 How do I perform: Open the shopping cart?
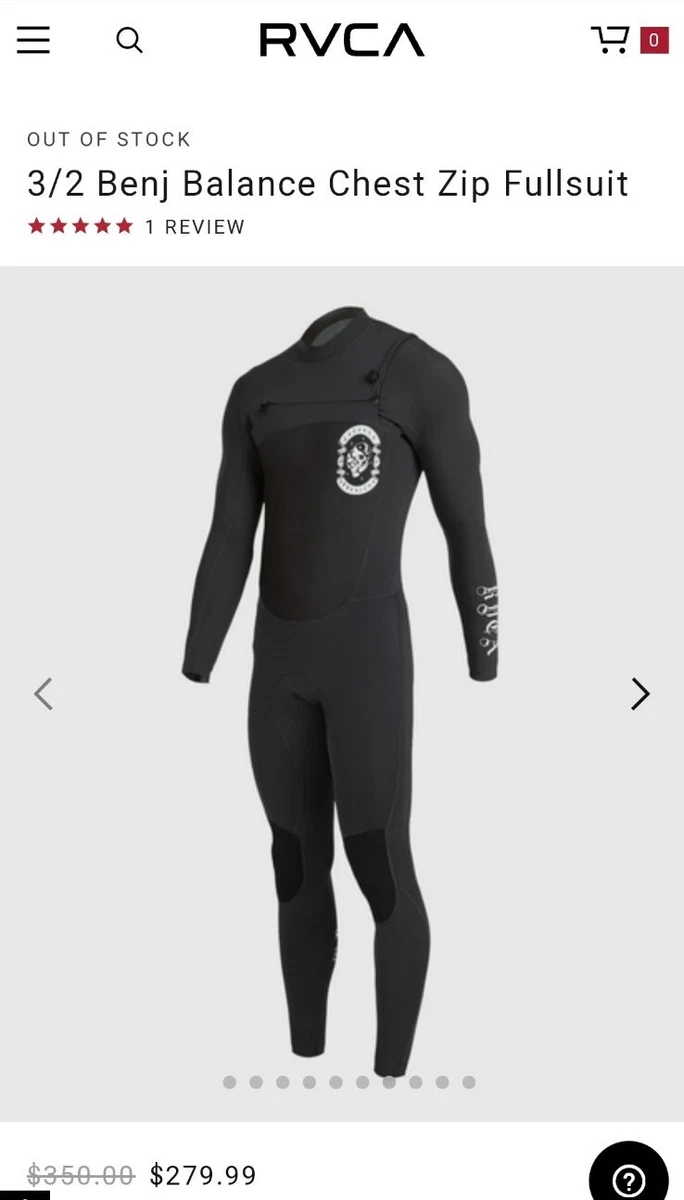point(629,40)
